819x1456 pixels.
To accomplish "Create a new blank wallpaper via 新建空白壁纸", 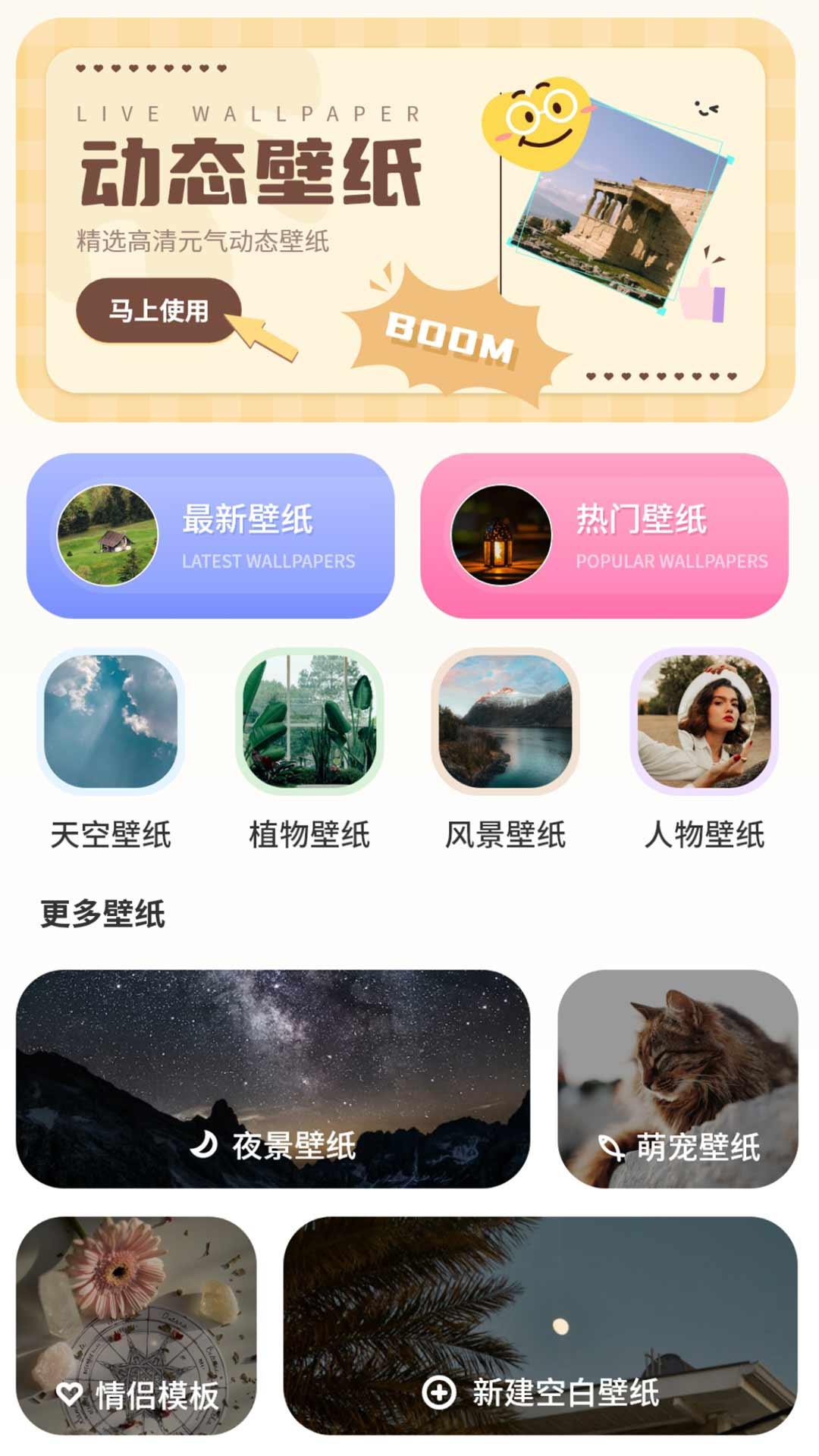I will [541, 1326].
